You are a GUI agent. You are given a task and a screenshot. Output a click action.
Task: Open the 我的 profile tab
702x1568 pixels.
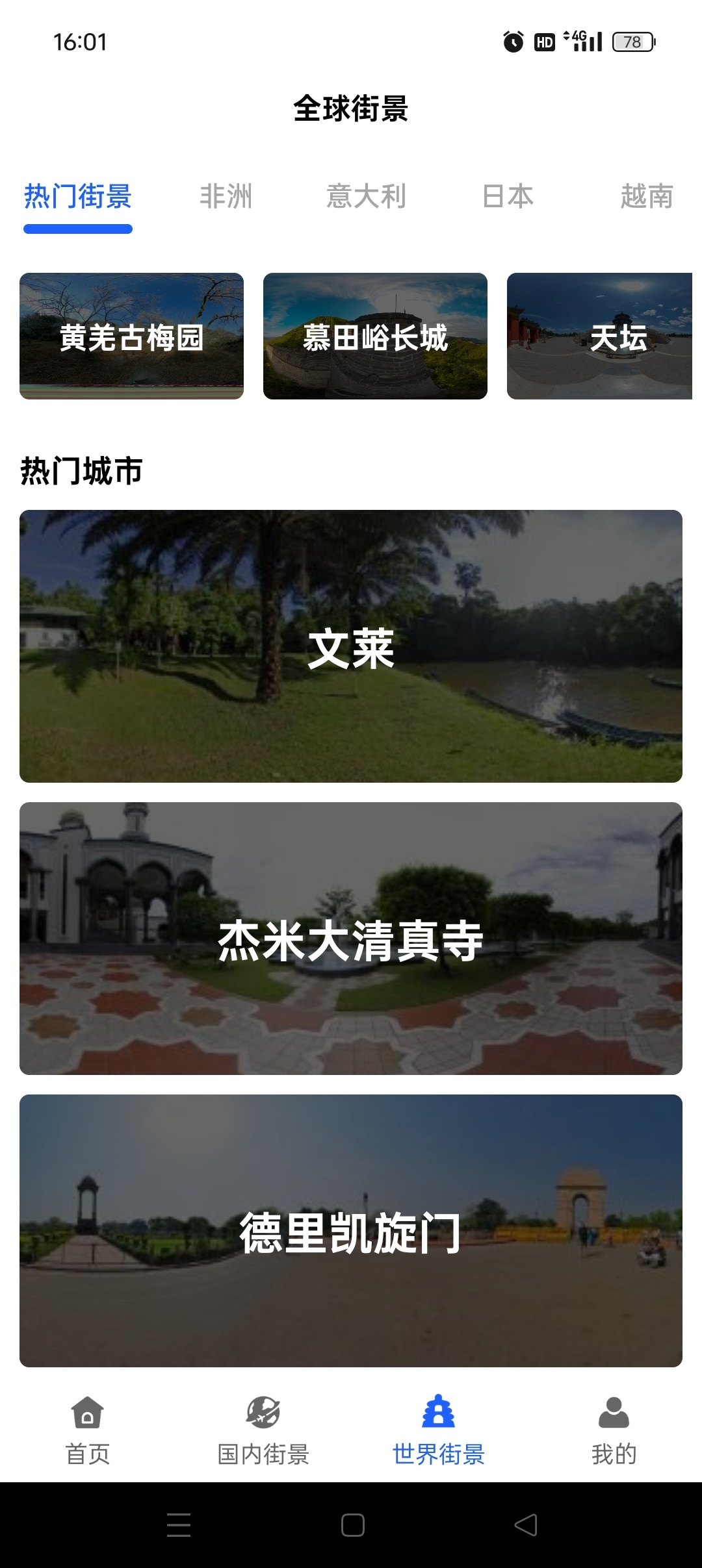[x=614, y=1429]
